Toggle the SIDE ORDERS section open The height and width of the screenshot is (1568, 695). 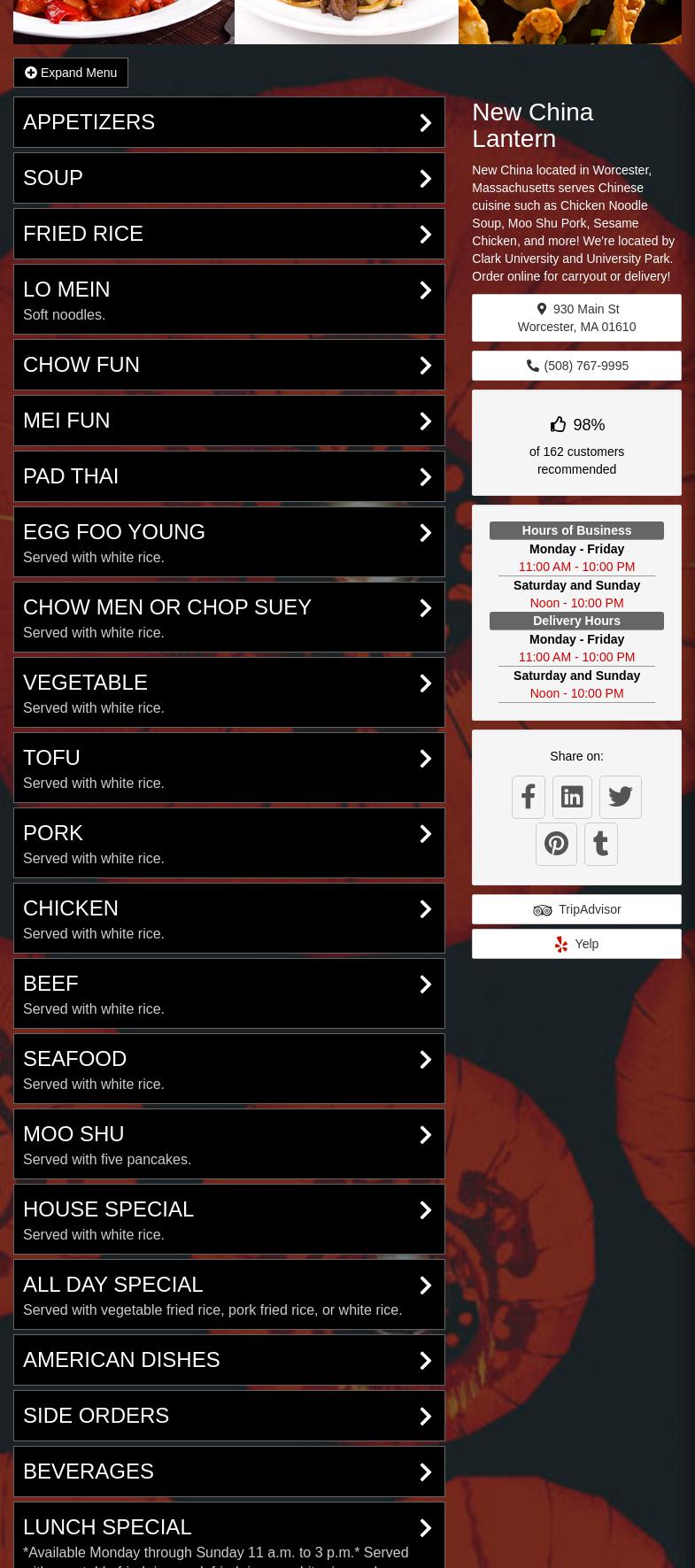229,1416
